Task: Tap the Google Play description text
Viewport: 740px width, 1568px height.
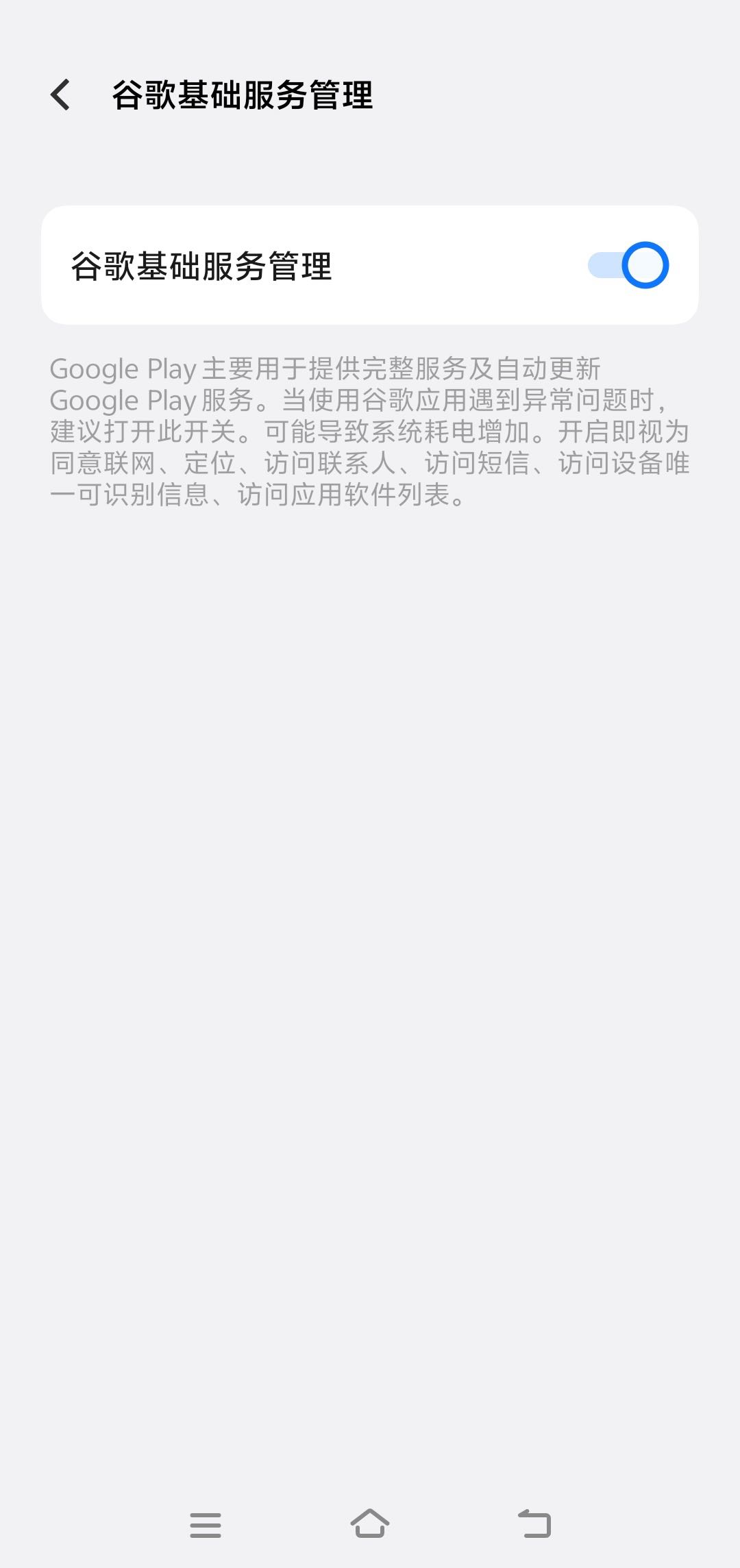Action: point(370,432)
